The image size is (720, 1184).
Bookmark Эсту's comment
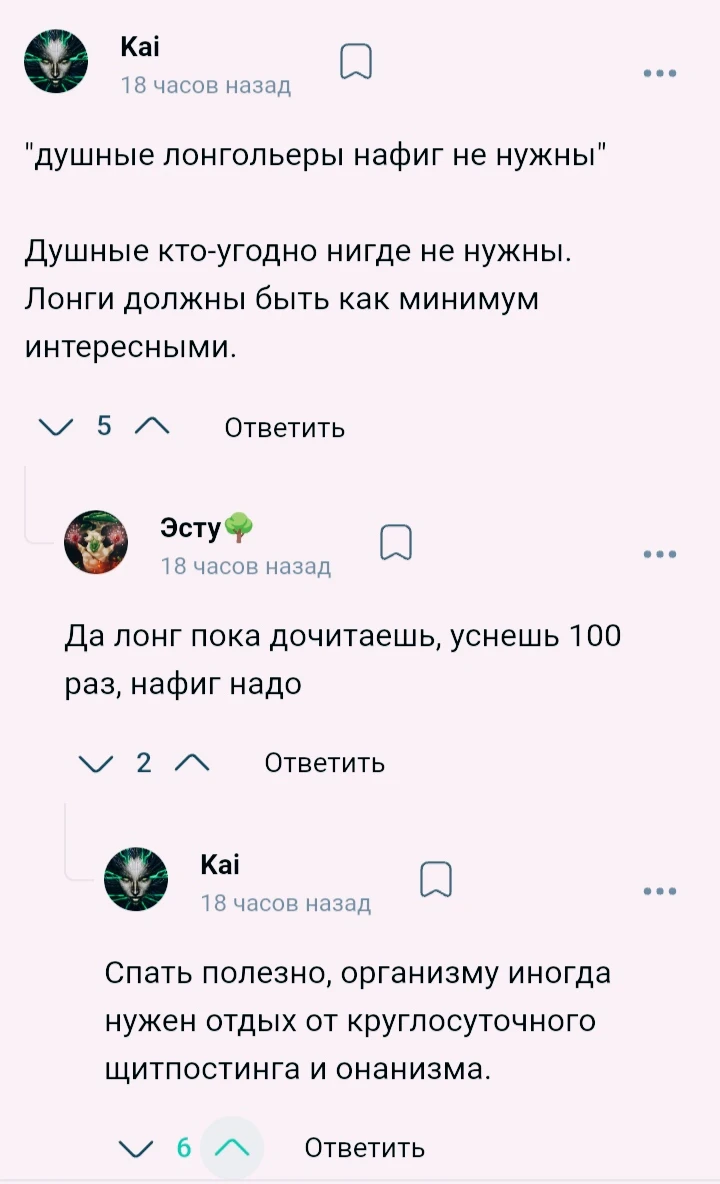pos(396,542)
